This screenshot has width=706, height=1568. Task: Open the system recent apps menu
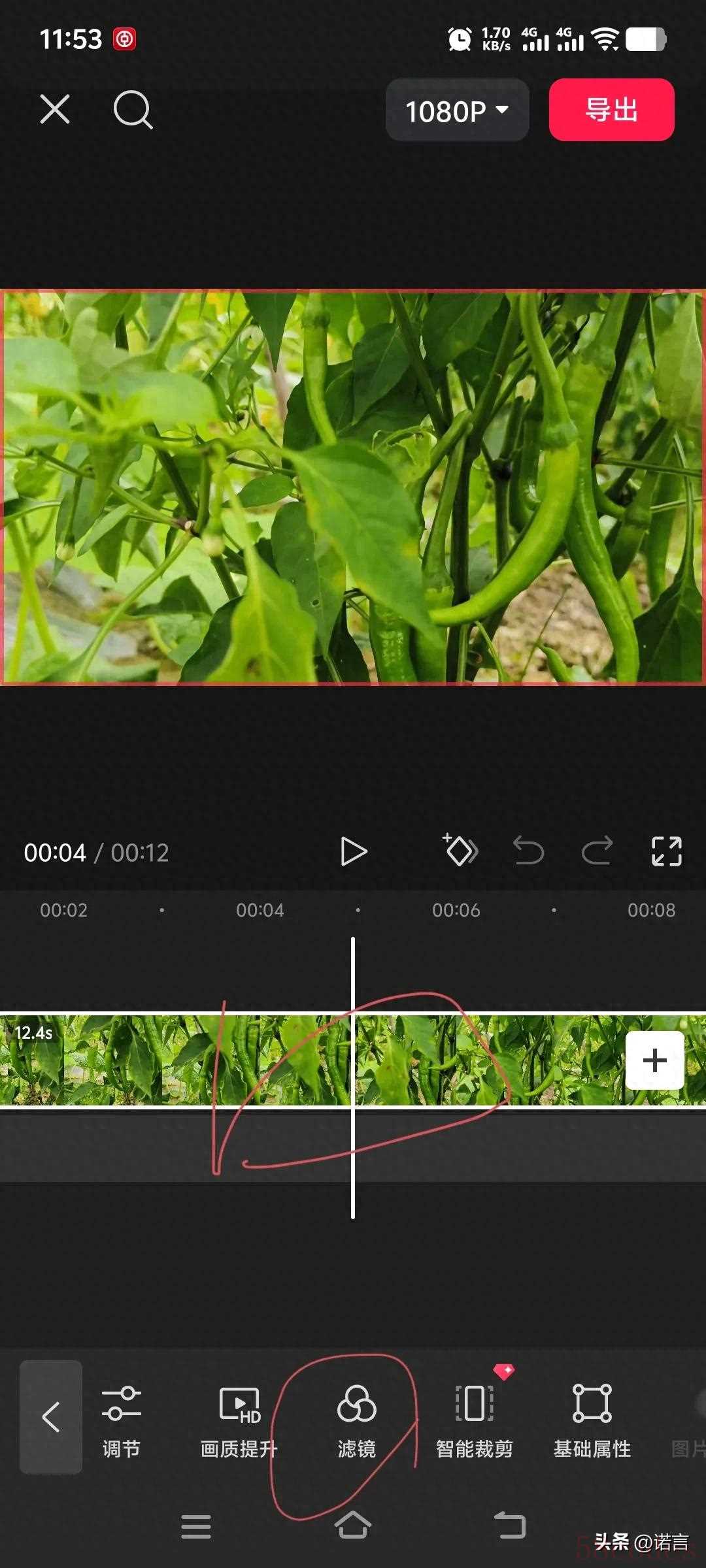tap(196, 1526)
